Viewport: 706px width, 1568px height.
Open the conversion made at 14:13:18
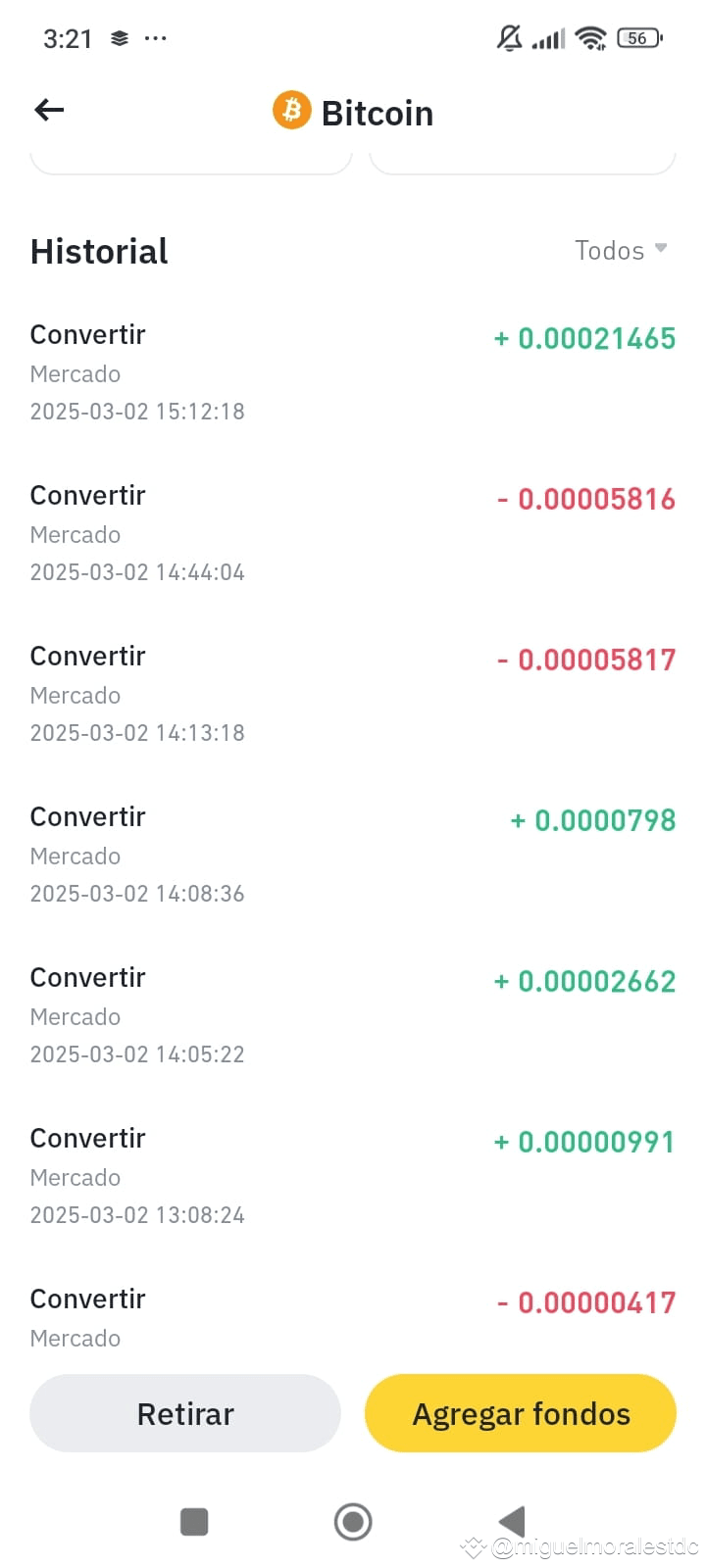[353, 694]
